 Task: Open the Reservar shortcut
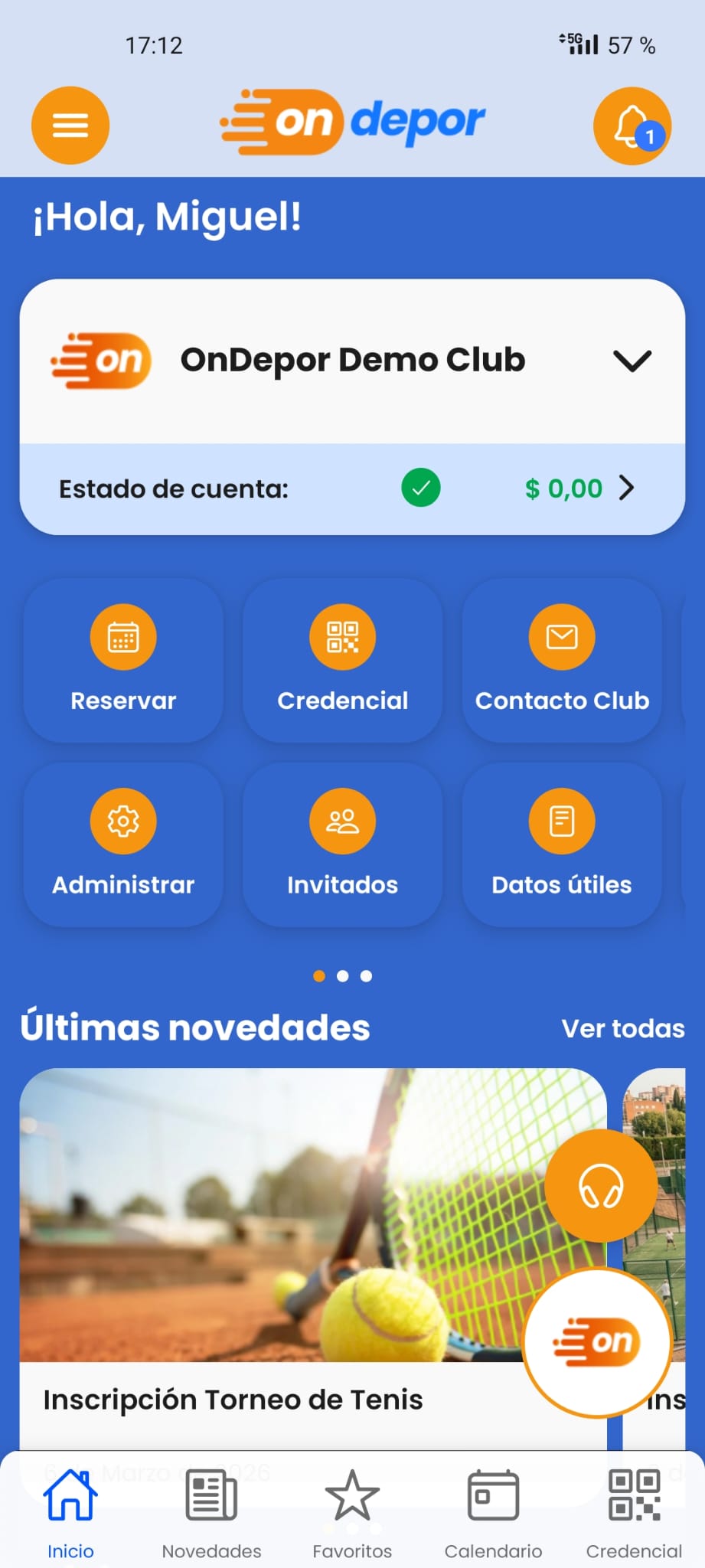(123, 660)
